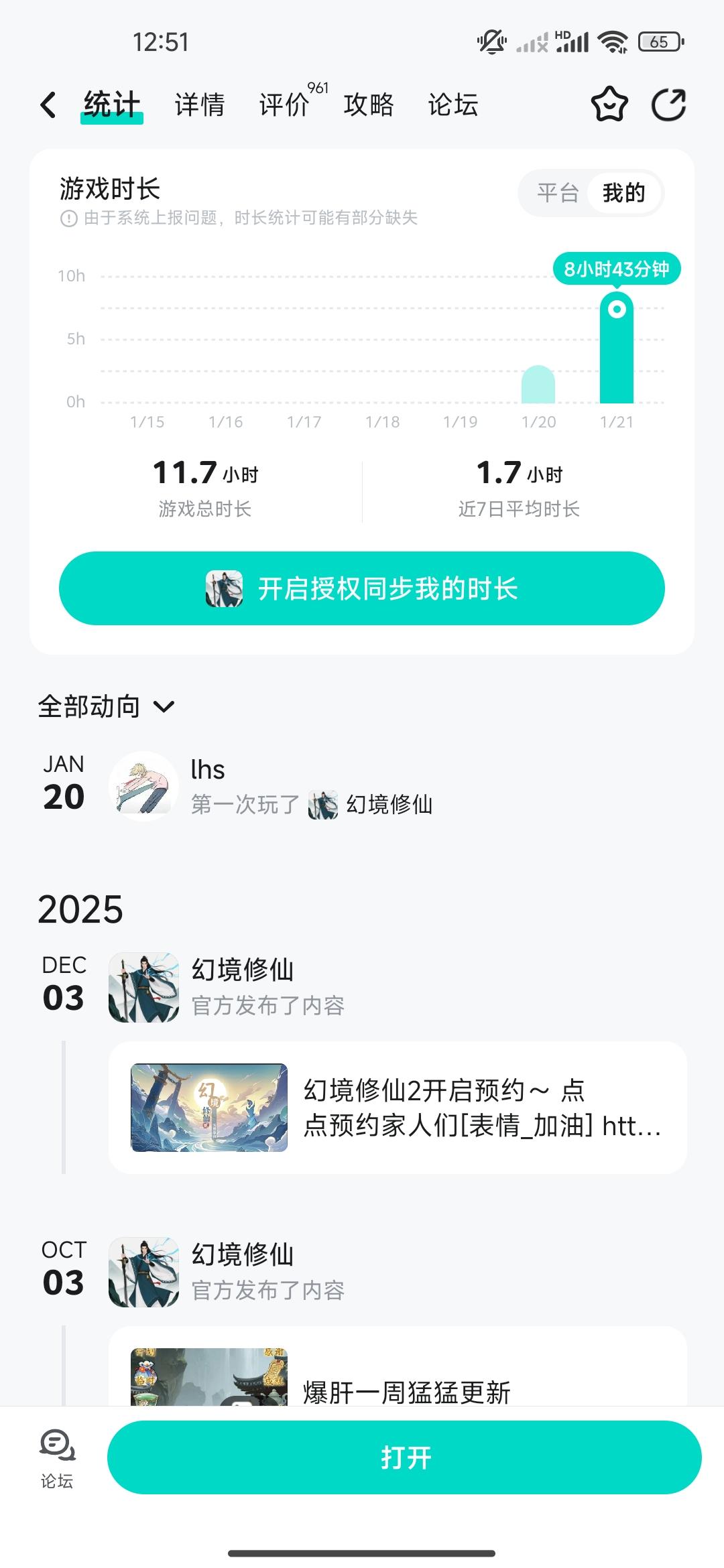
Task: Tap 开启授权同步我的时长 button
Action: coord(362,588)
